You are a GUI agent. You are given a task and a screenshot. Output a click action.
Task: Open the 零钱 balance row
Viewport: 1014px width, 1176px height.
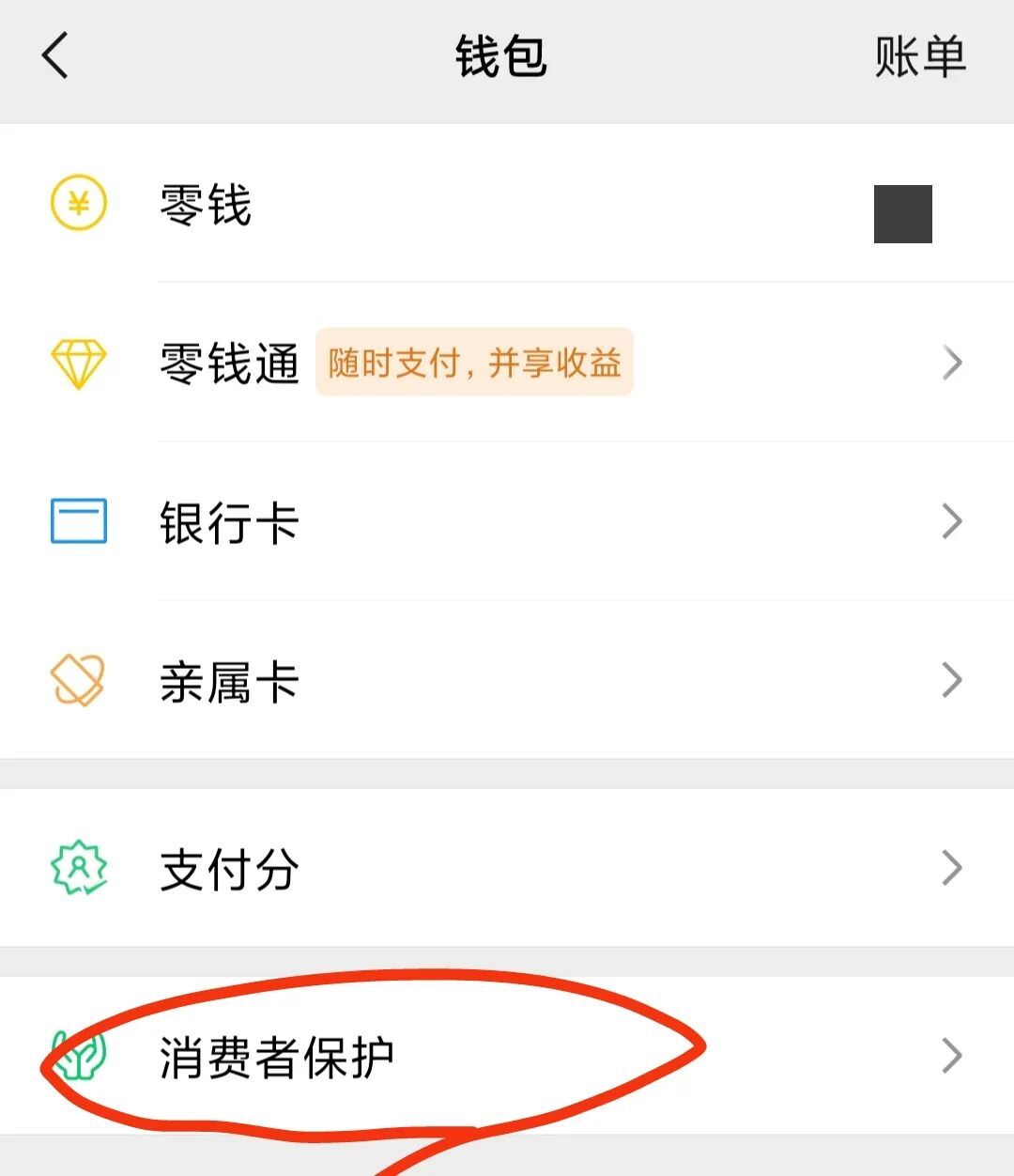click(x=507, y=204)
